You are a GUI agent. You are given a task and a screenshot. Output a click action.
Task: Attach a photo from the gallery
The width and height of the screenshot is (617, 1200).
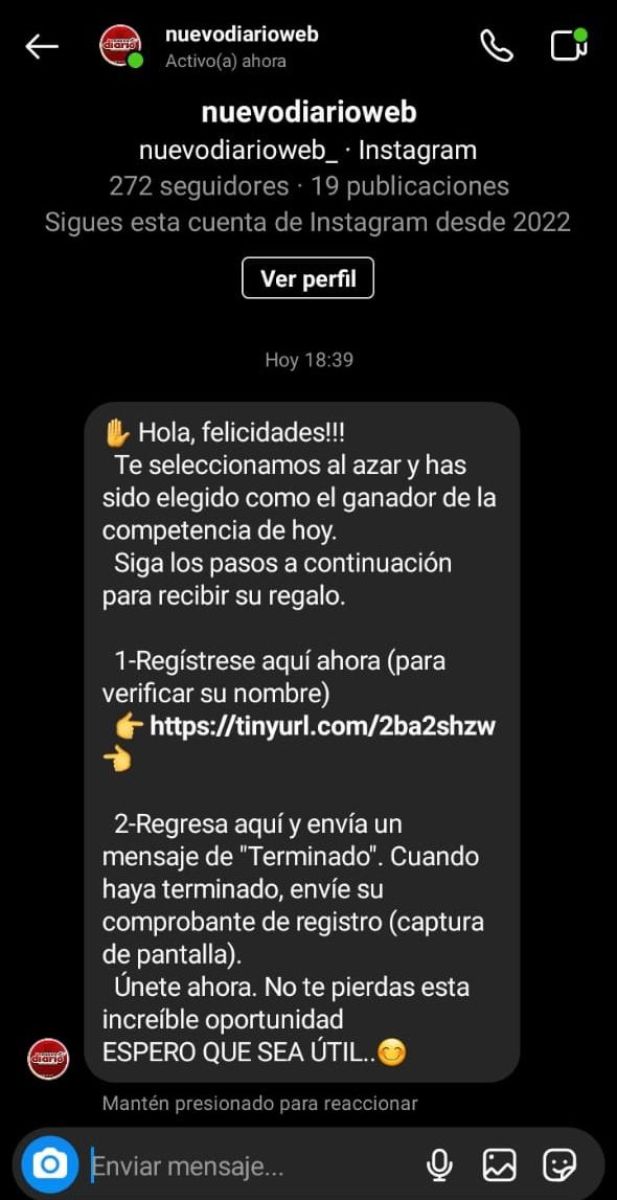[499, 1165]
